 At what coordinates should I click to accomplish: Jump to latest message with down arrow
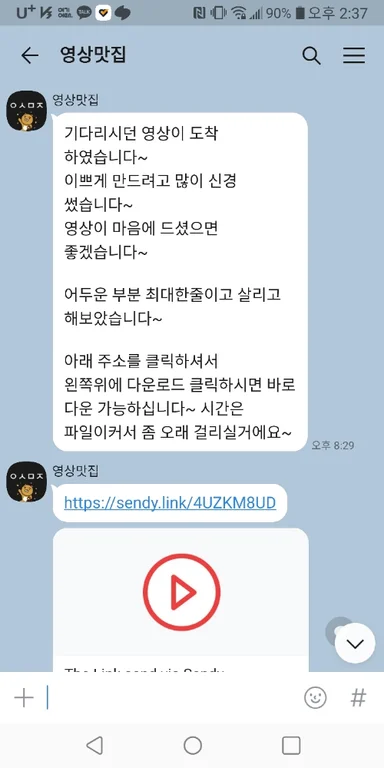pyautogui.click(x=355, y=643)
